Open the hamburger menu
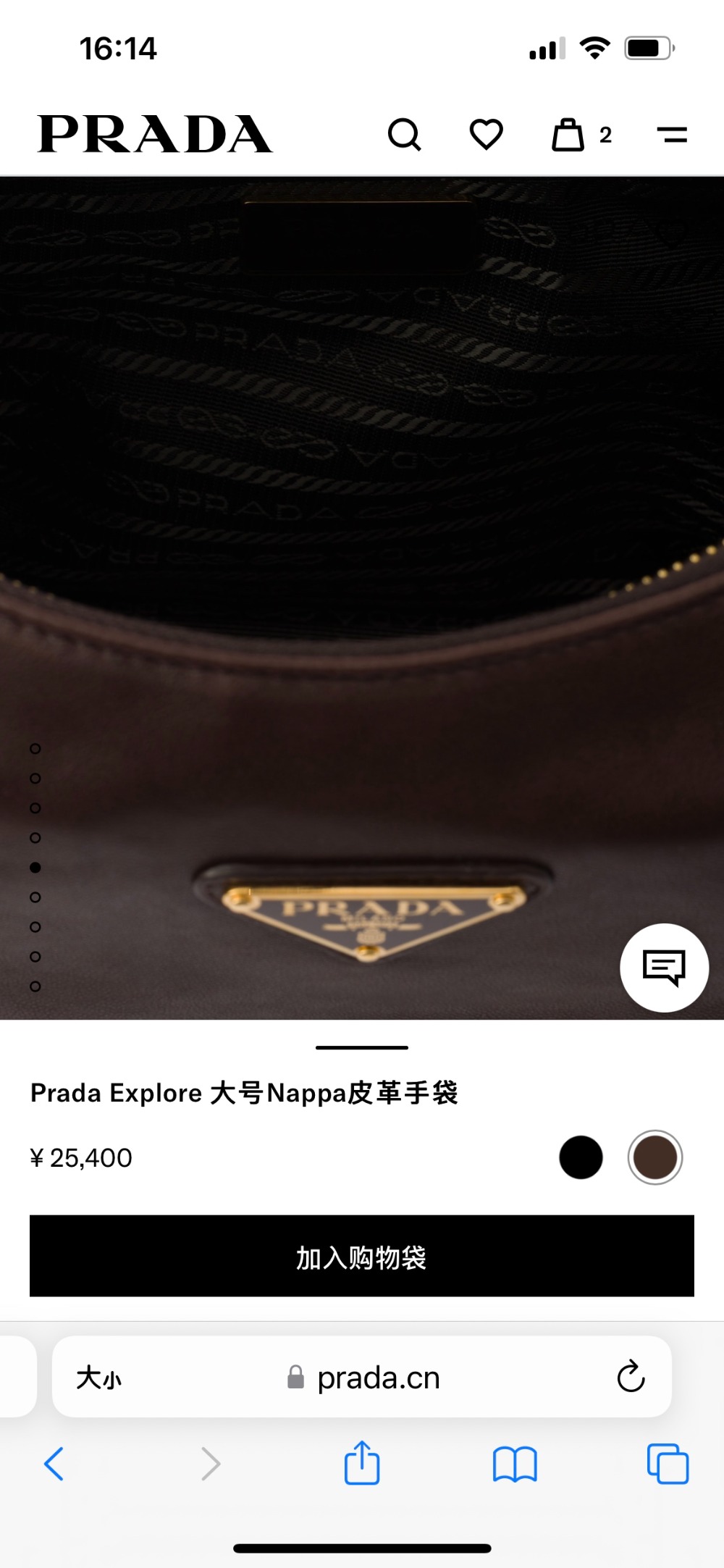 [672, 135]
